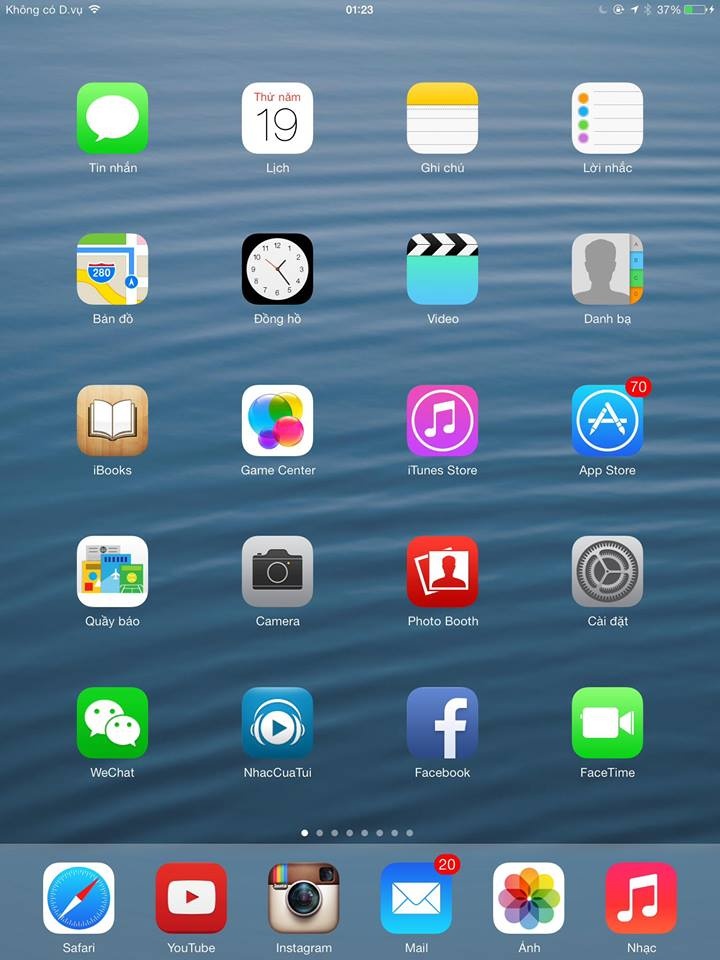The image size is (720, 960).
Task: Open Safari browser in the dock
Action: 79,898
